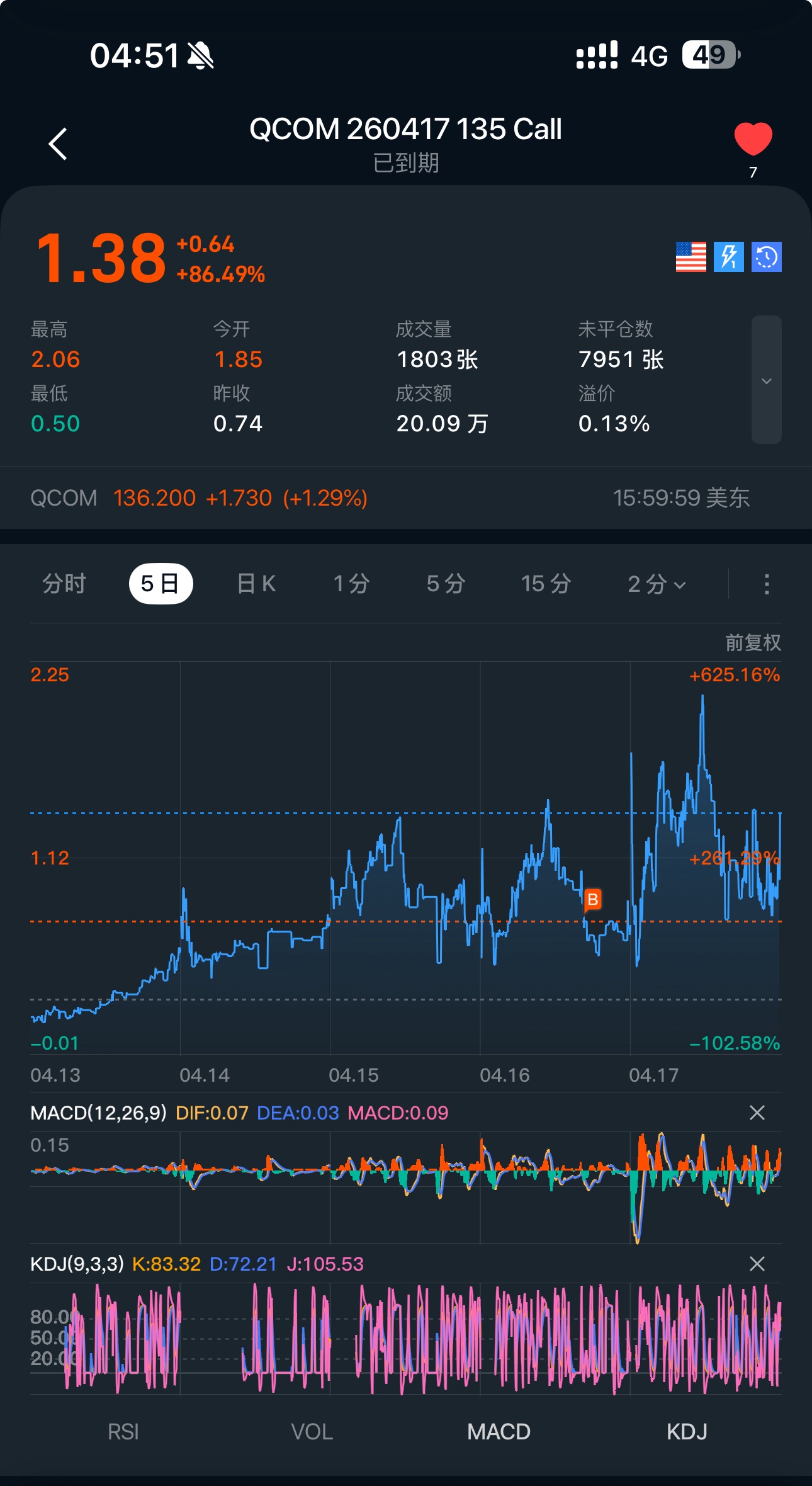The image size is (812, 1486).
Task: Select the RSI indicator
Action: (x=123, y=1432)
